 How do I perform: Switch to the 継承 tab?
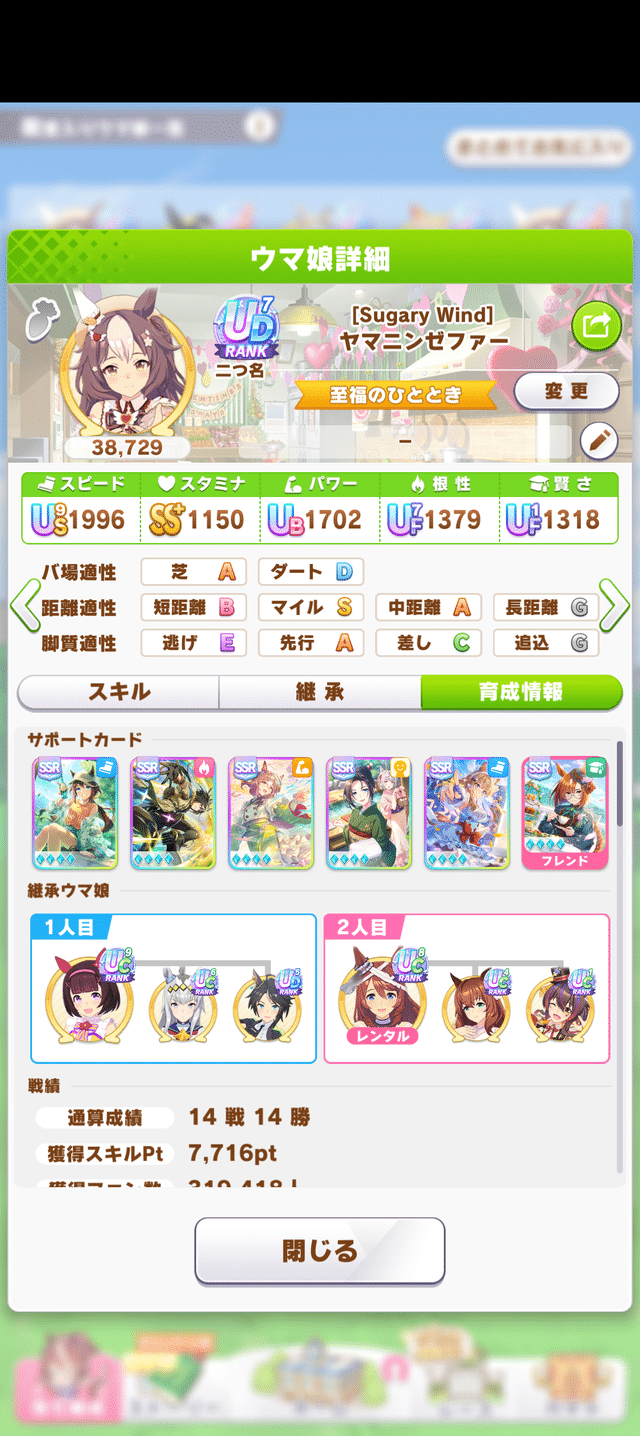[320, 692]
